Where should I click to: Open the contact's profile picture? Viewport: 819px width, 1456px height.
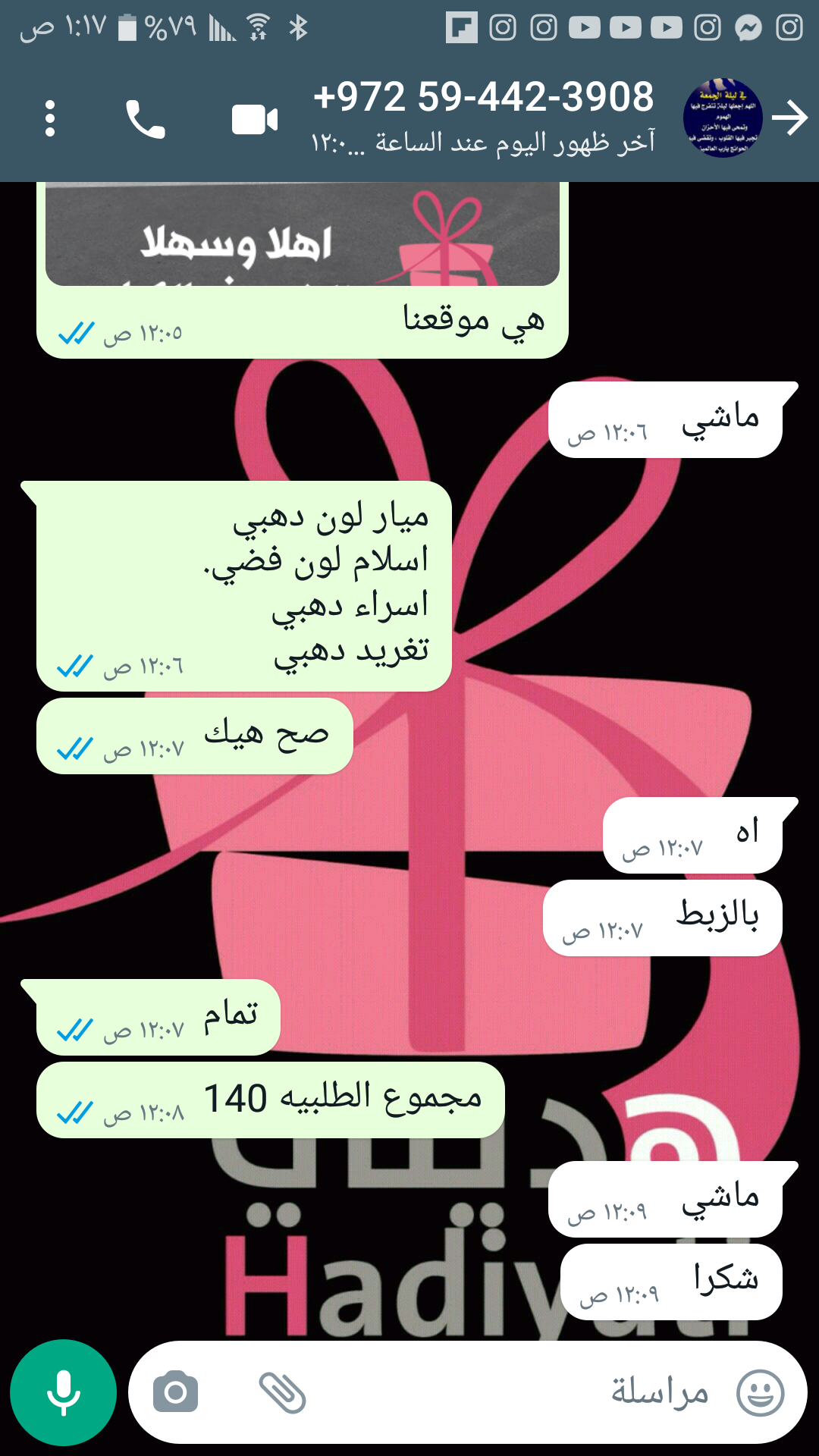723,118
